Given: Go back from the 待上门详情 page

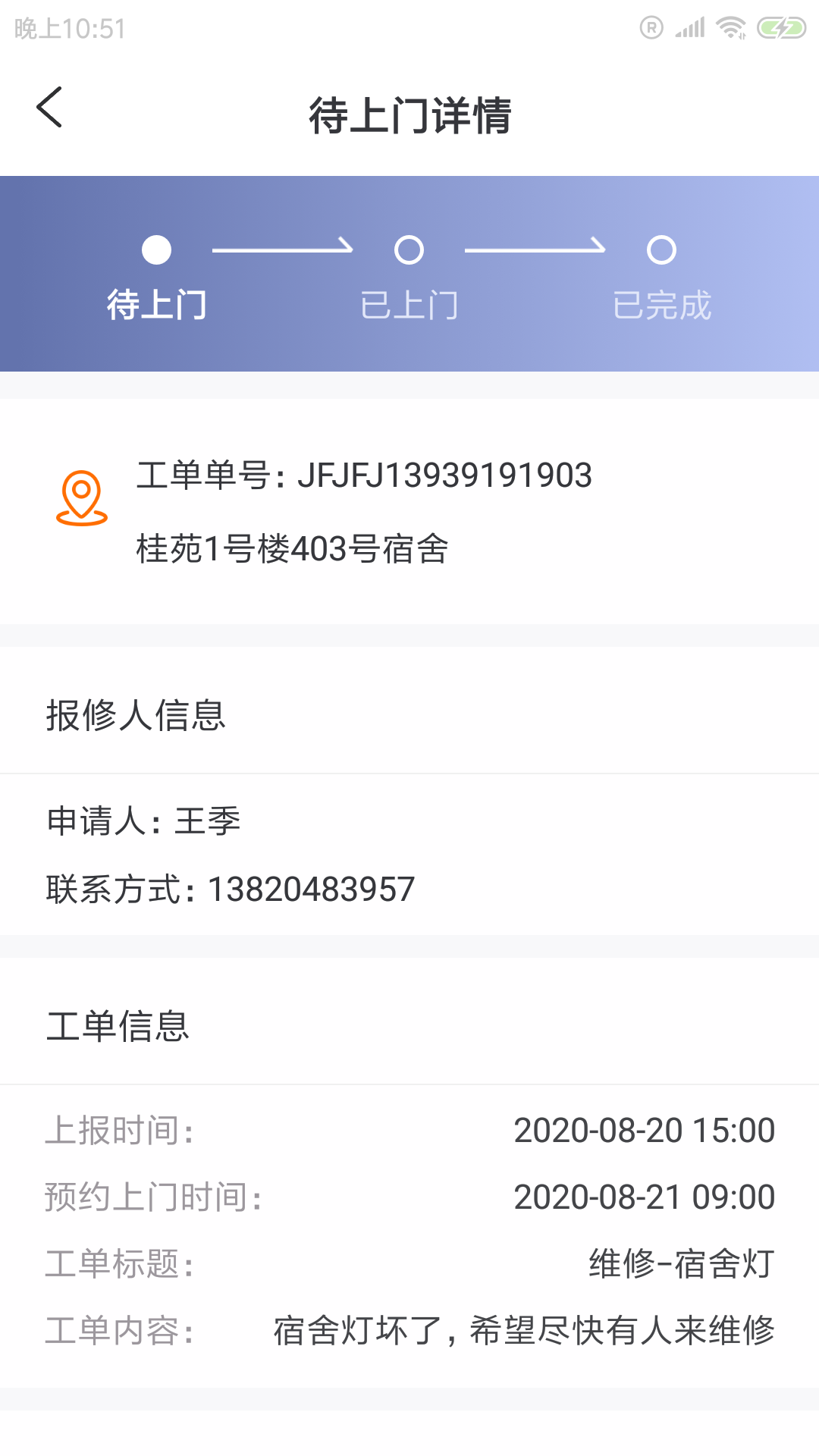Looking at the screenshot, I should pos(50,107).
